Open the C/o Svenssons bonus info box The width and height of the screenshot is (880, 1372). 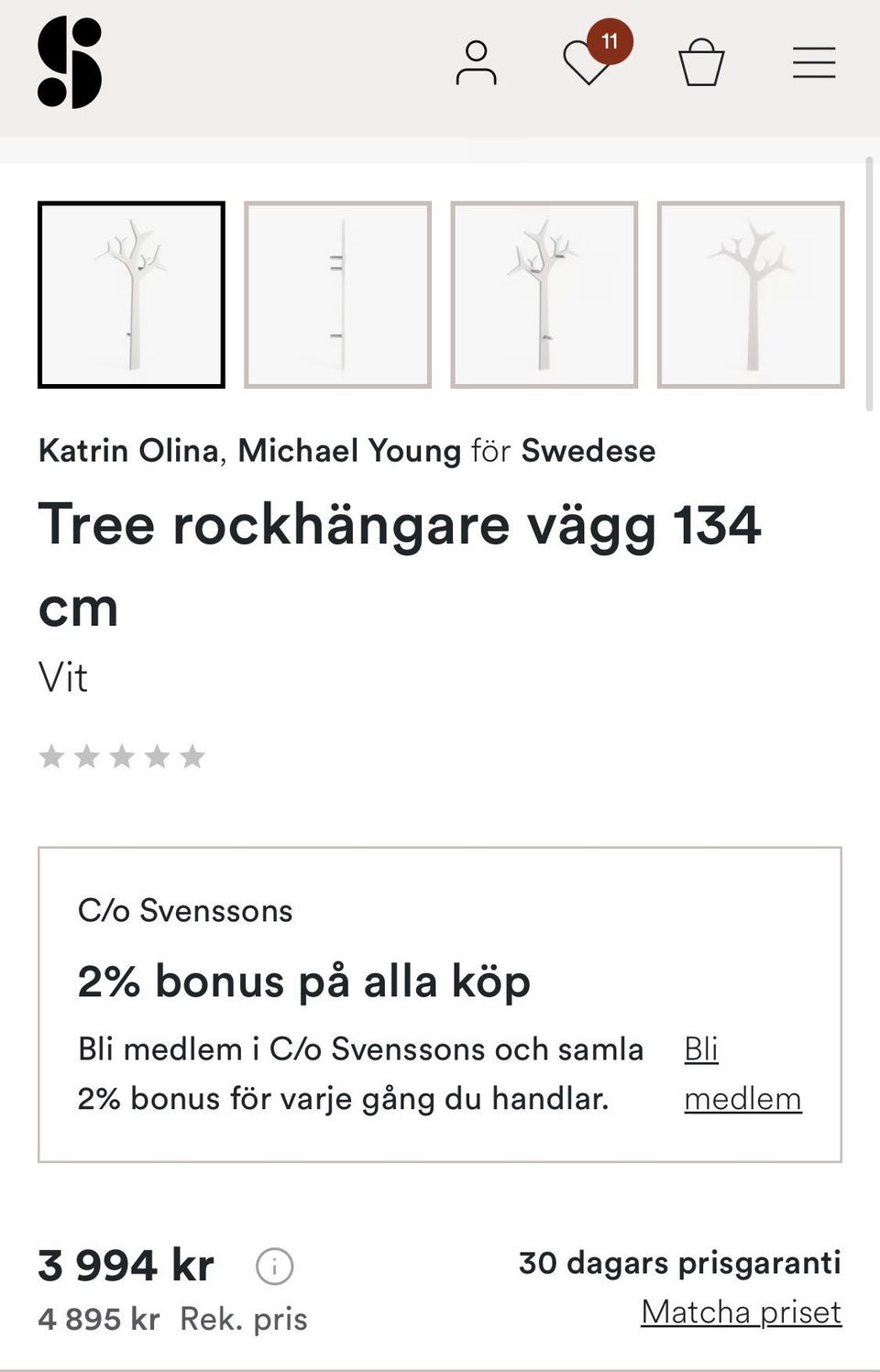point(440,1004)
